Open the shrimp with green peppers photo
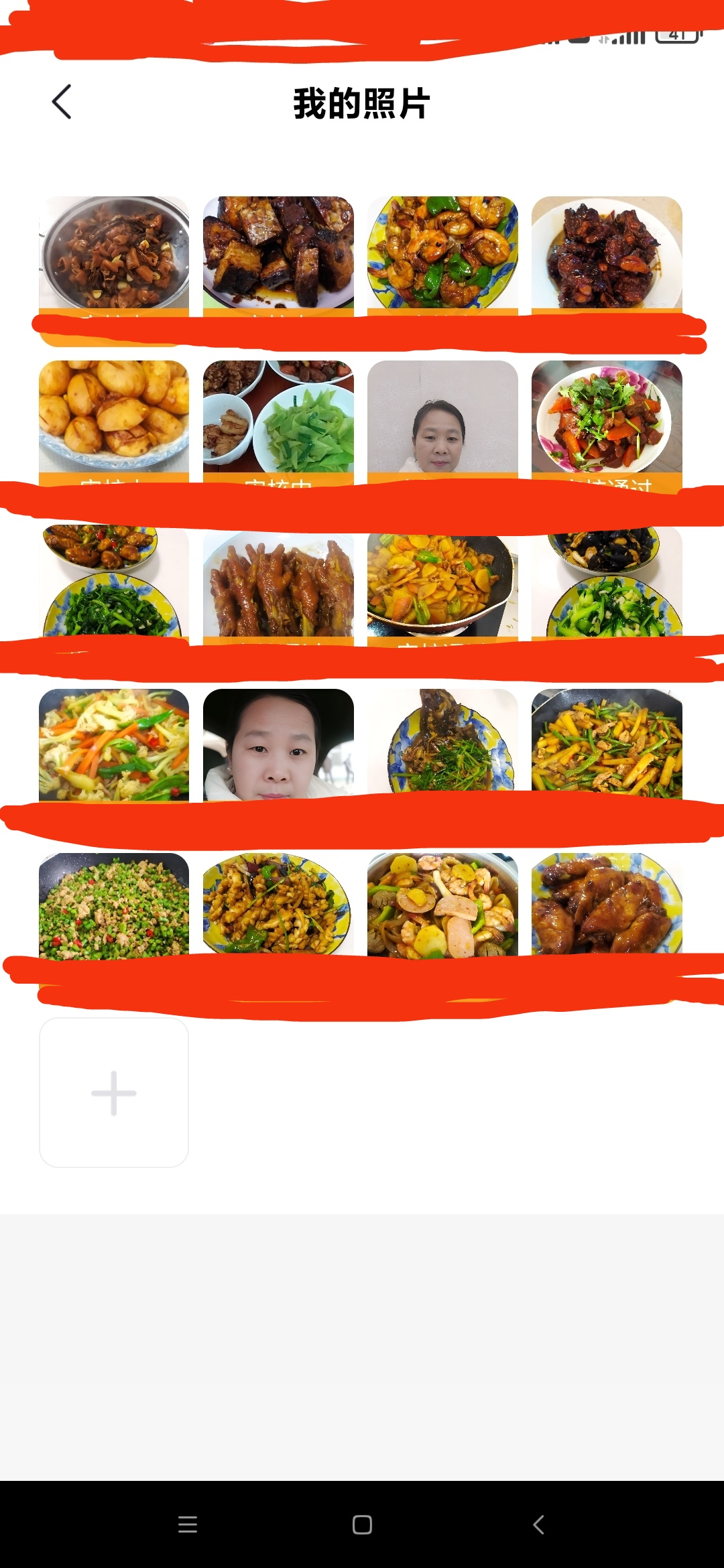This screenshot has width=724, height=1568. [442, 253]
